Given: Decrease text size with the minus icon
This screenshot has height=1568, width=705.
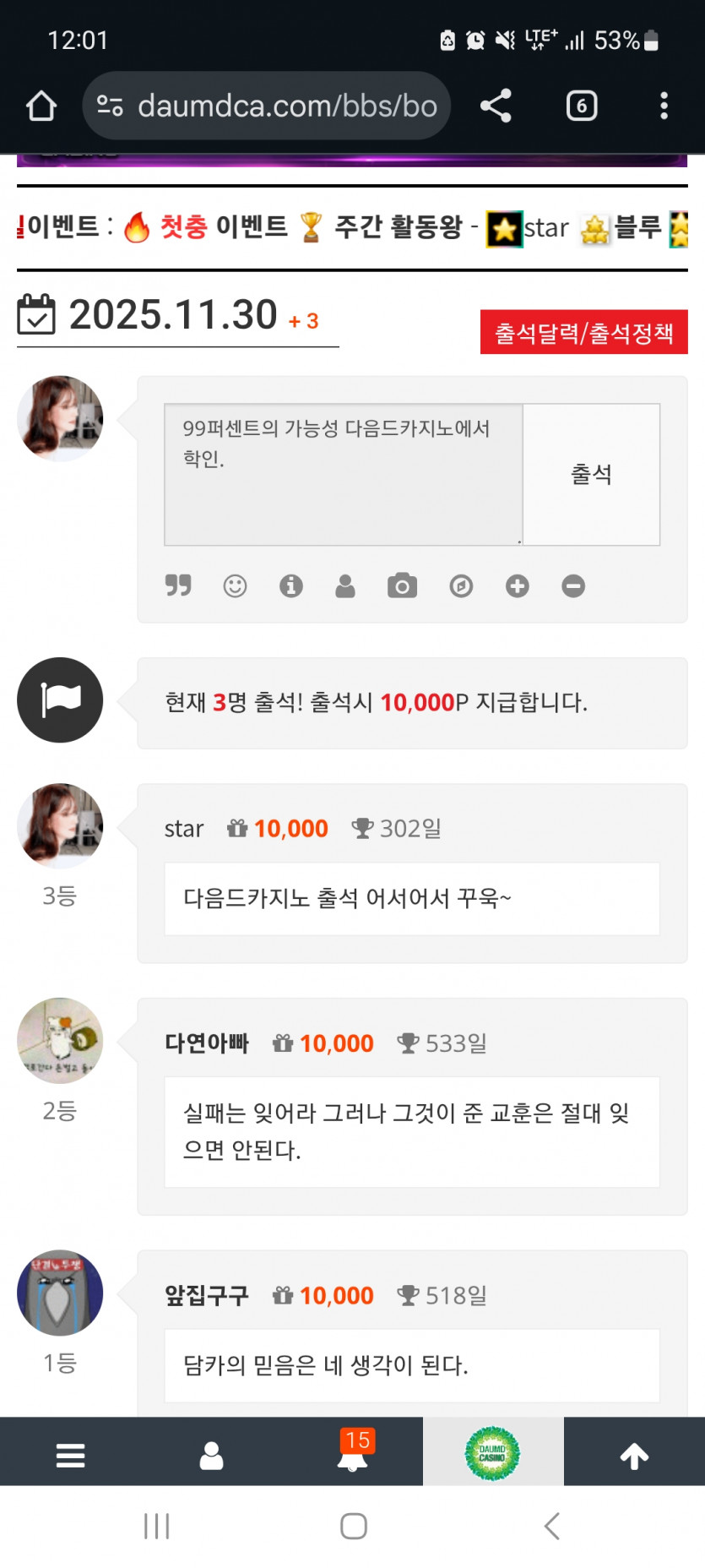Looking at the screenshot, I should [573, 585].
